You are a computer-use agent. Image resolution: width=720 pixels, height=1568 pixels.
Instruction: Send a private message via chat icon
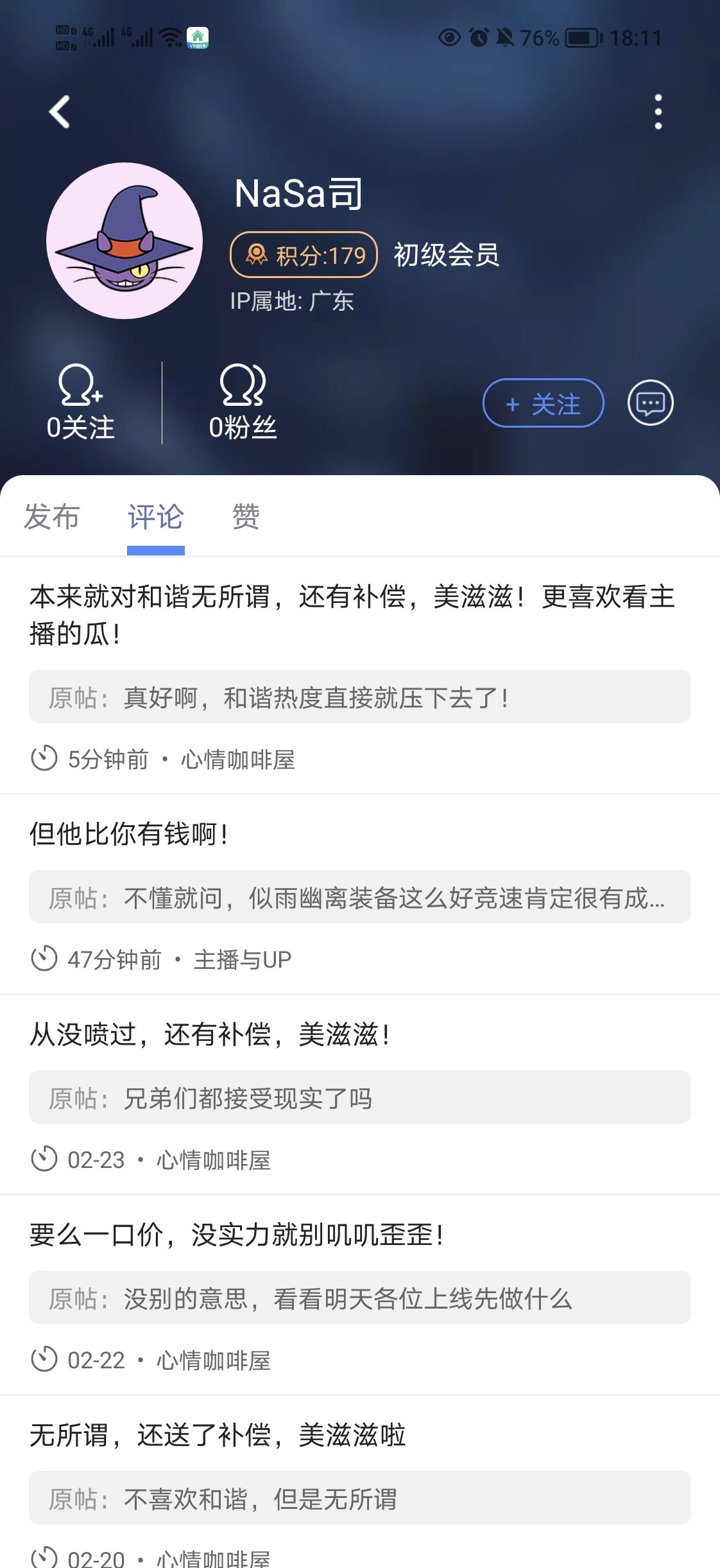pos(650,403)
